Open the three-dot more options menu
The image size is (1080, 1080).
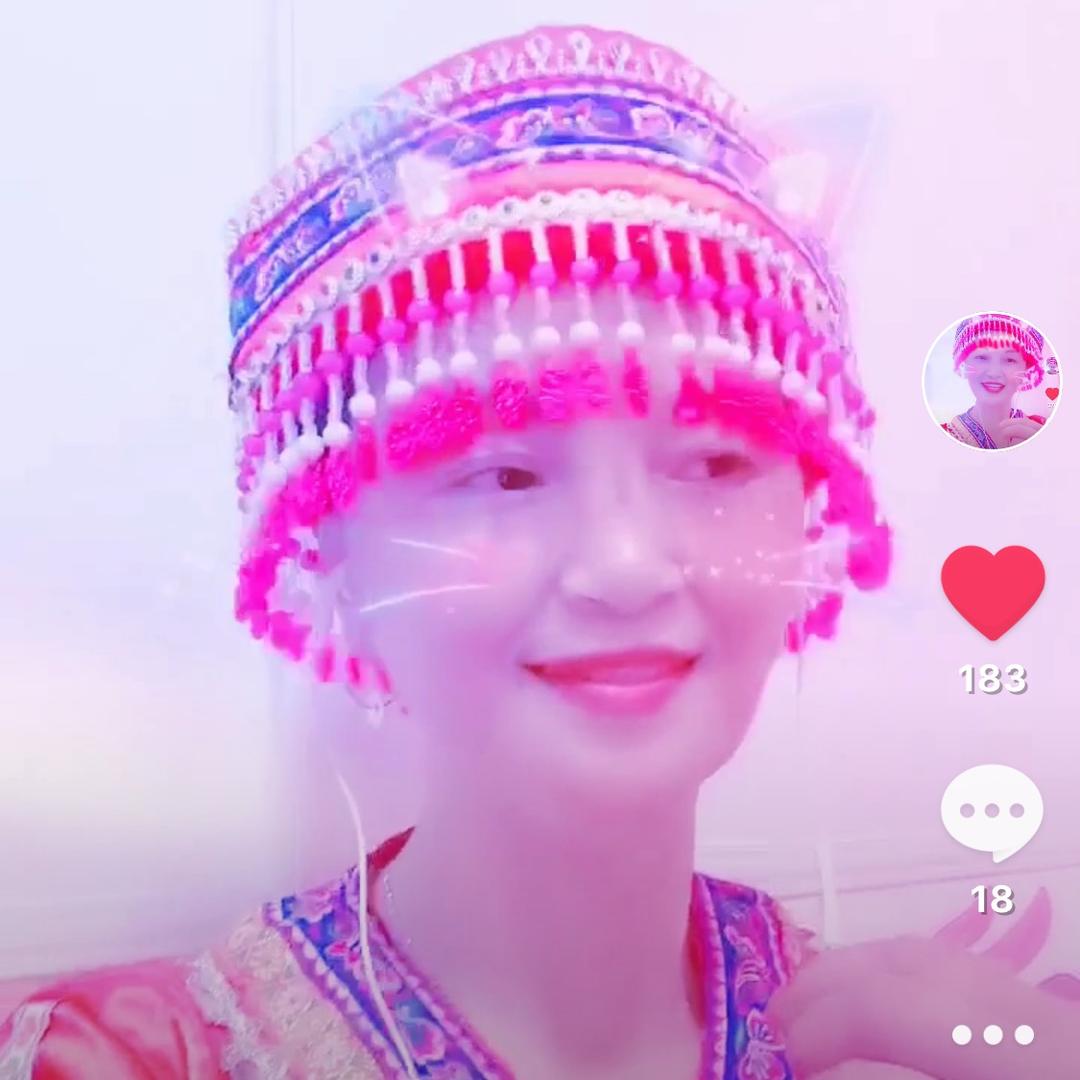click(x=992, y=1034)
